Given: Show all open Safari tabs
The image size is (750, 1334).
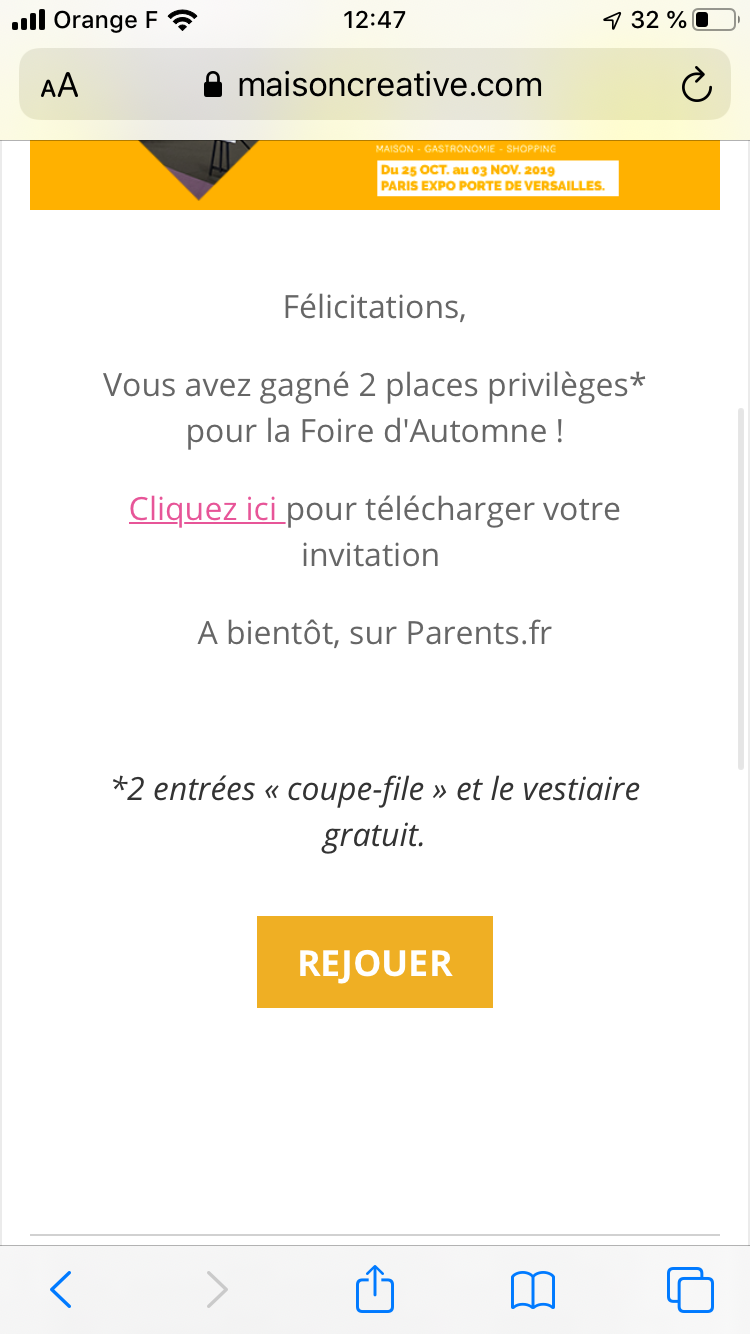Looking at the screenshot, I should tap(690, 1289).
